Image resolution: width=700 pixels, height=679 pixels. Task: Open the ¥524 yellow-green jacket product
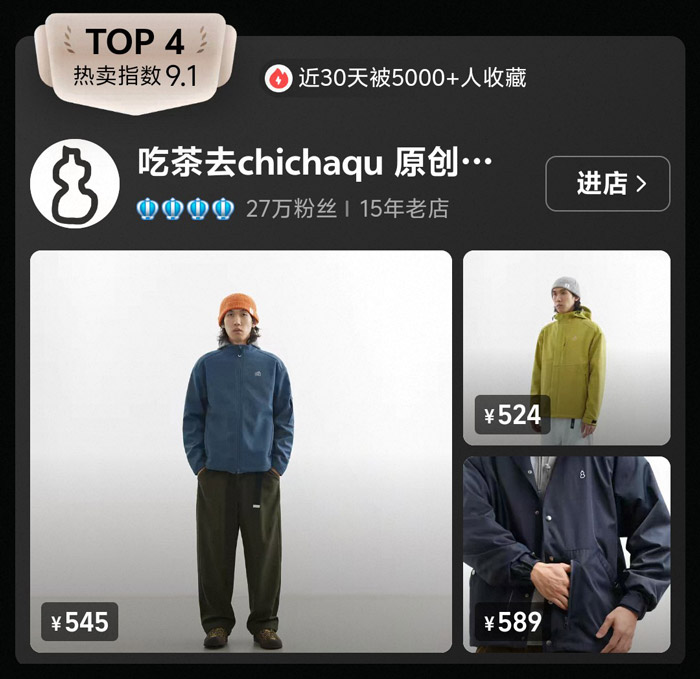click(x=566, y=347)
